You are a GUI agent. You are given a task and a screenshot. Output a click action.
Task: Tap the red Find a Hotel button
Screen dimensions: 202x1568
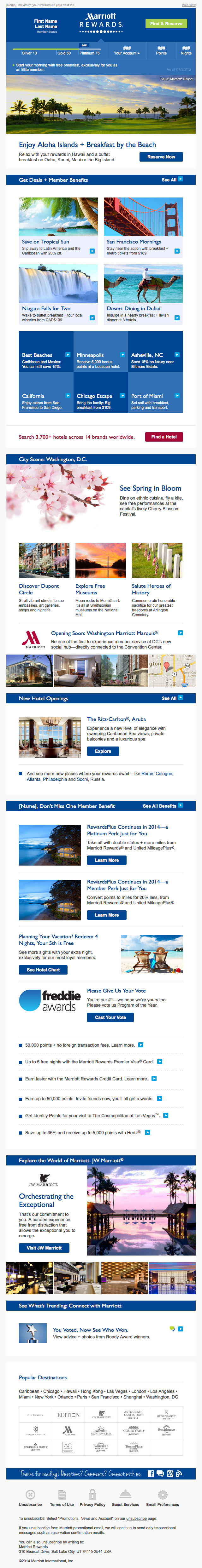point(163,437)
